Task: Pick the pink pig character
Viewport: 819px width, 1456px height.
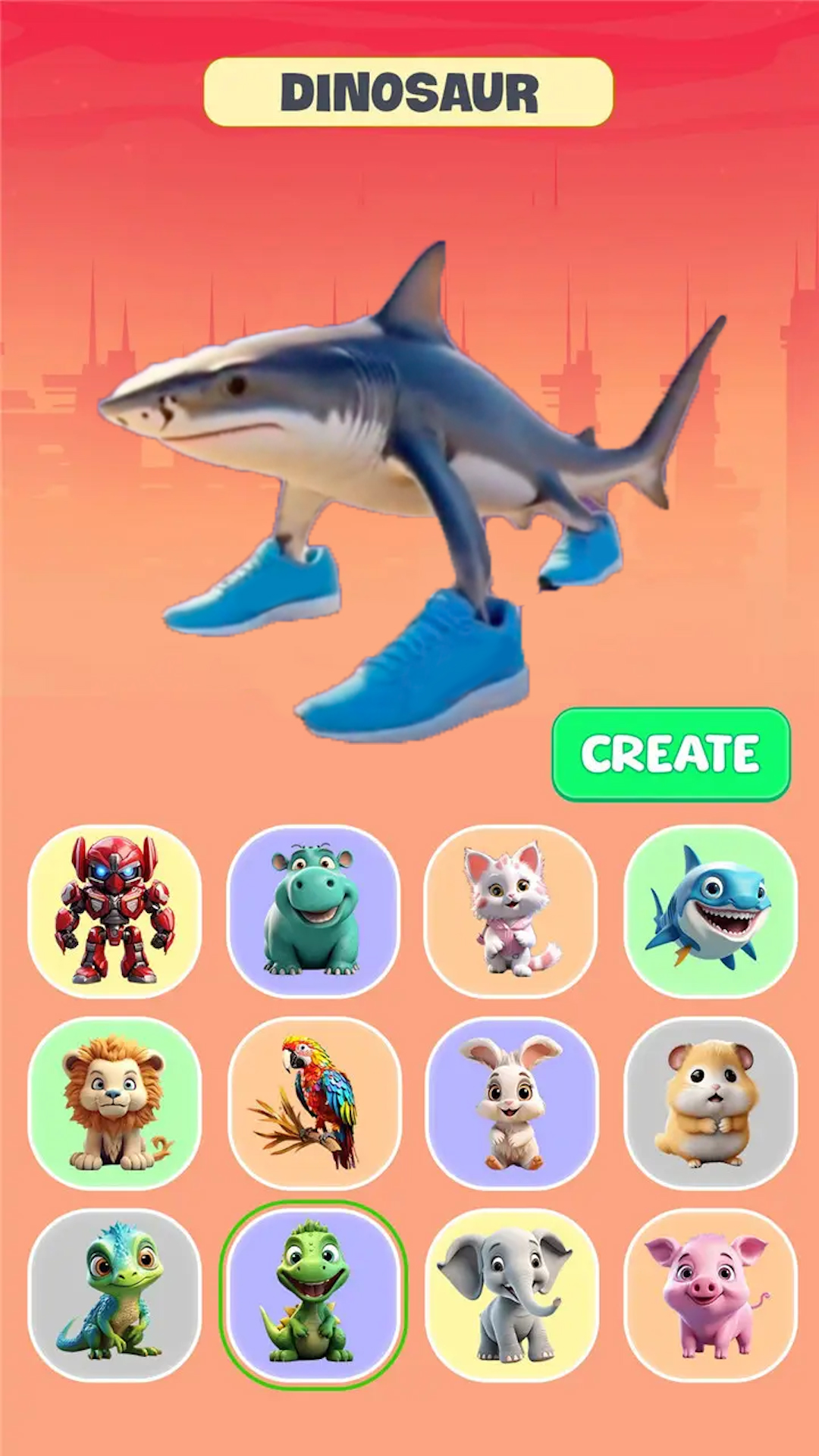Action: [710, 1295]
